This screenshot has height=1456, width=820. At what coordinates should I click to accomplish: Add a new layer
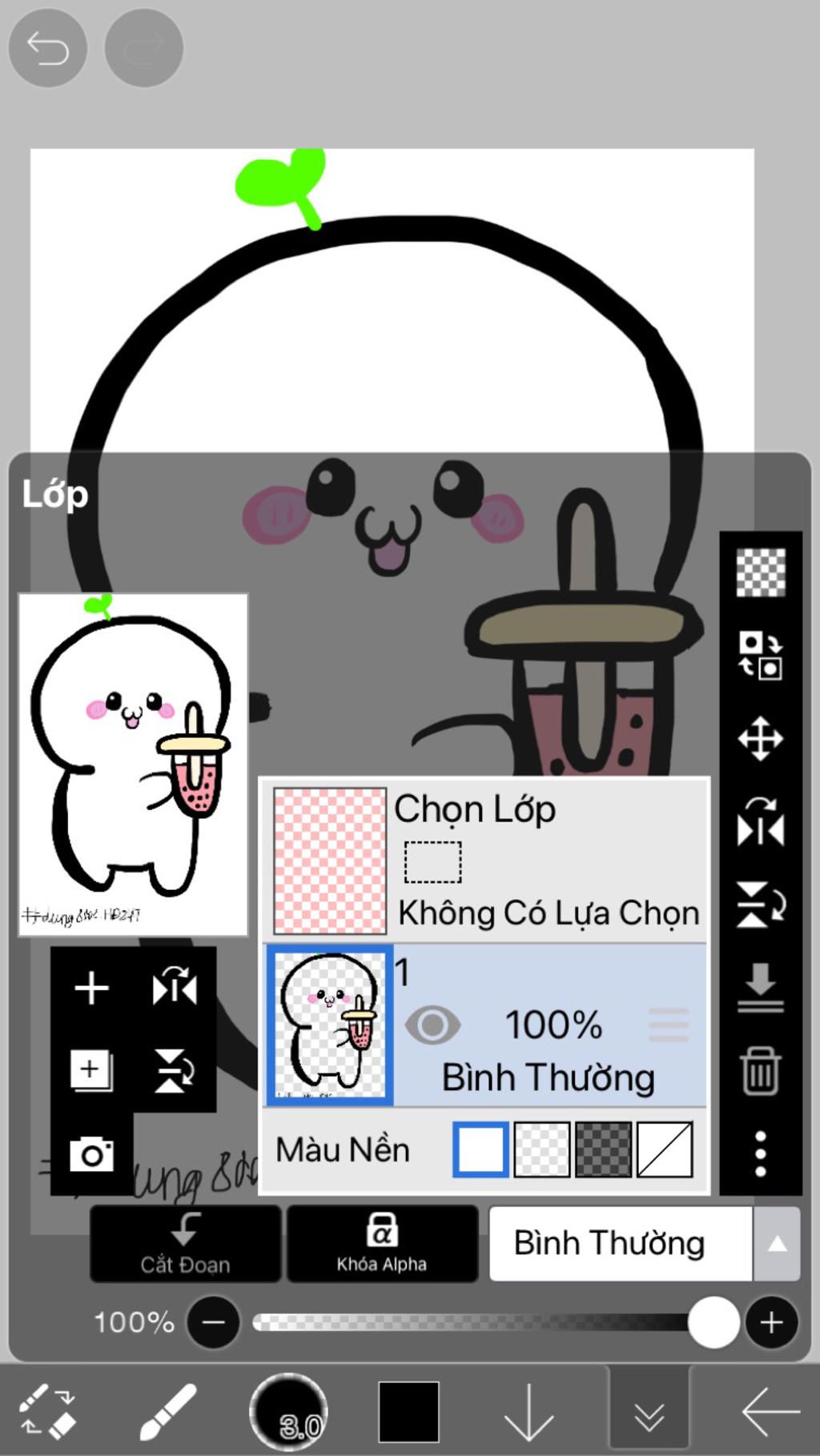click(91, 988)
